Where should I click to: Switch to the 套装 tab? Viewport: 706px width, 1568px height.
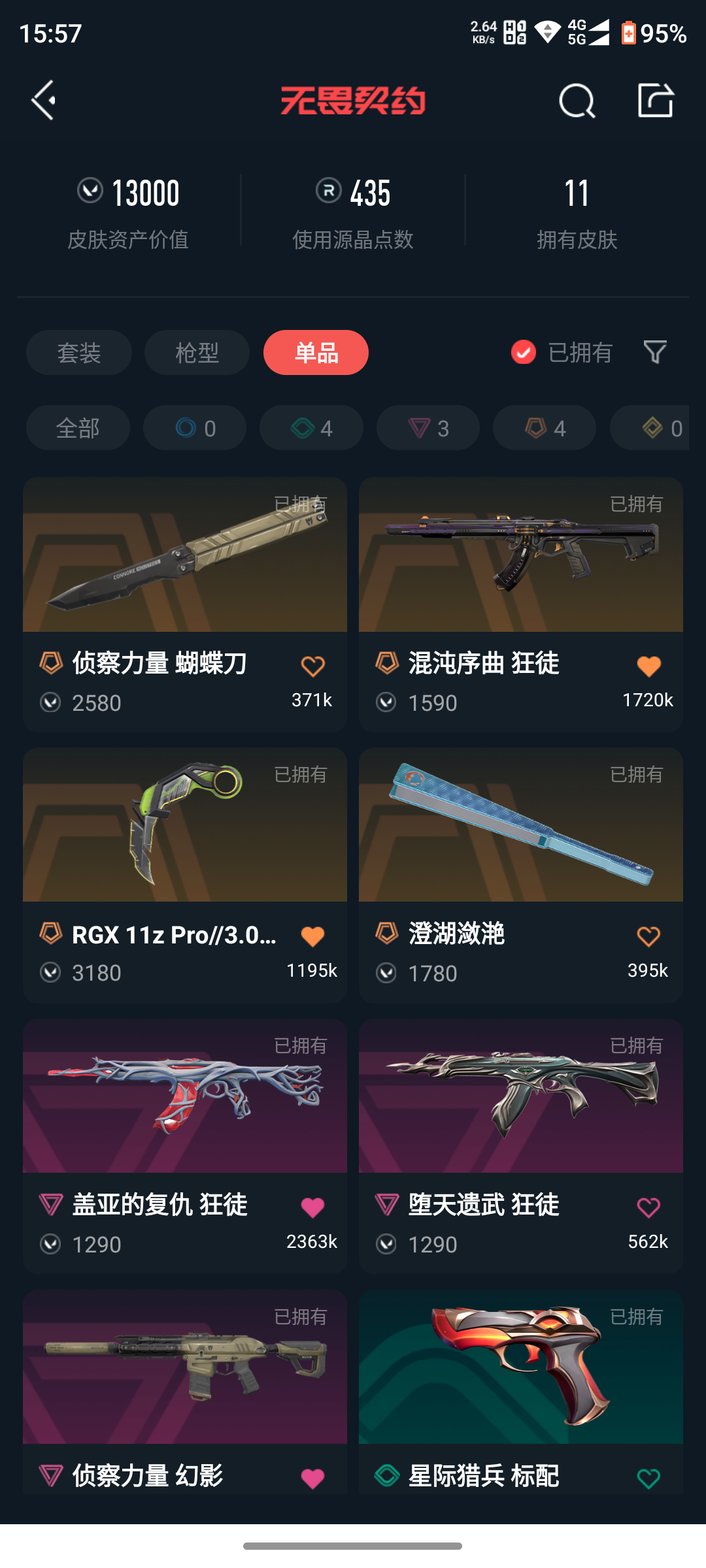tap(79, 353)
